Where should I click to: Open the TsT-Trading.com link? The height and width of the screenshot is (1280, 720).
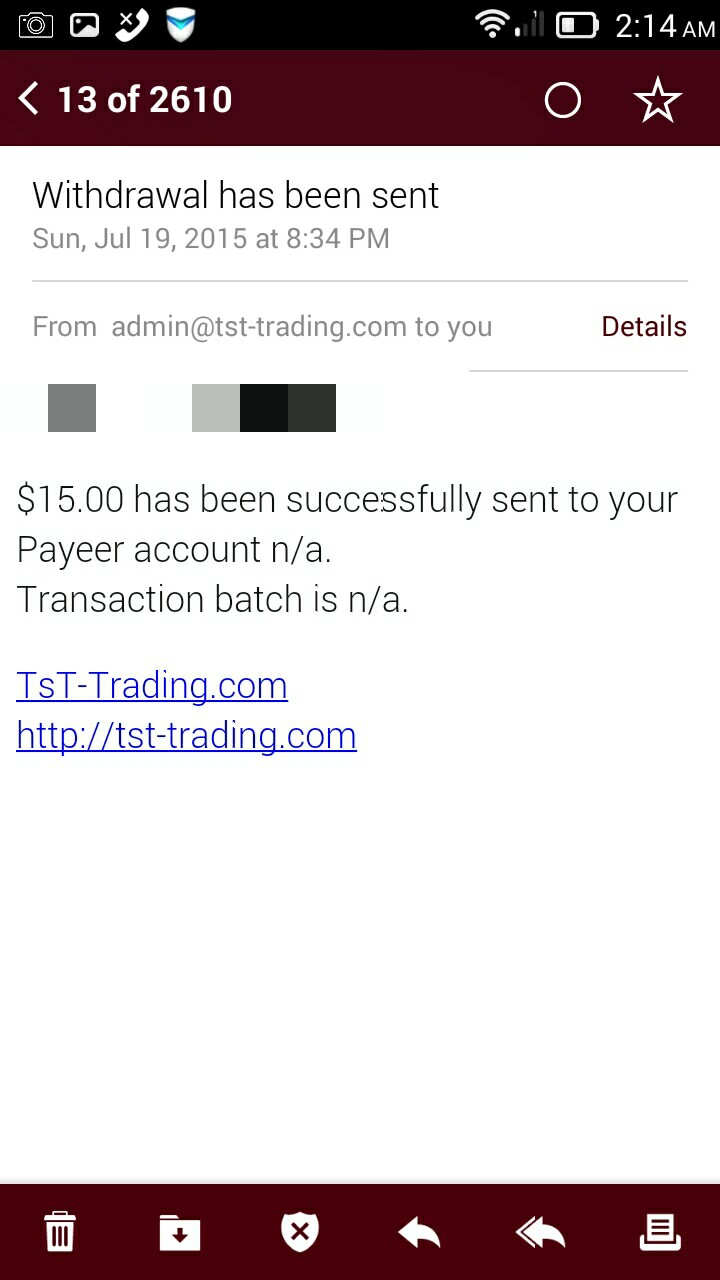(x=152, y=686)
